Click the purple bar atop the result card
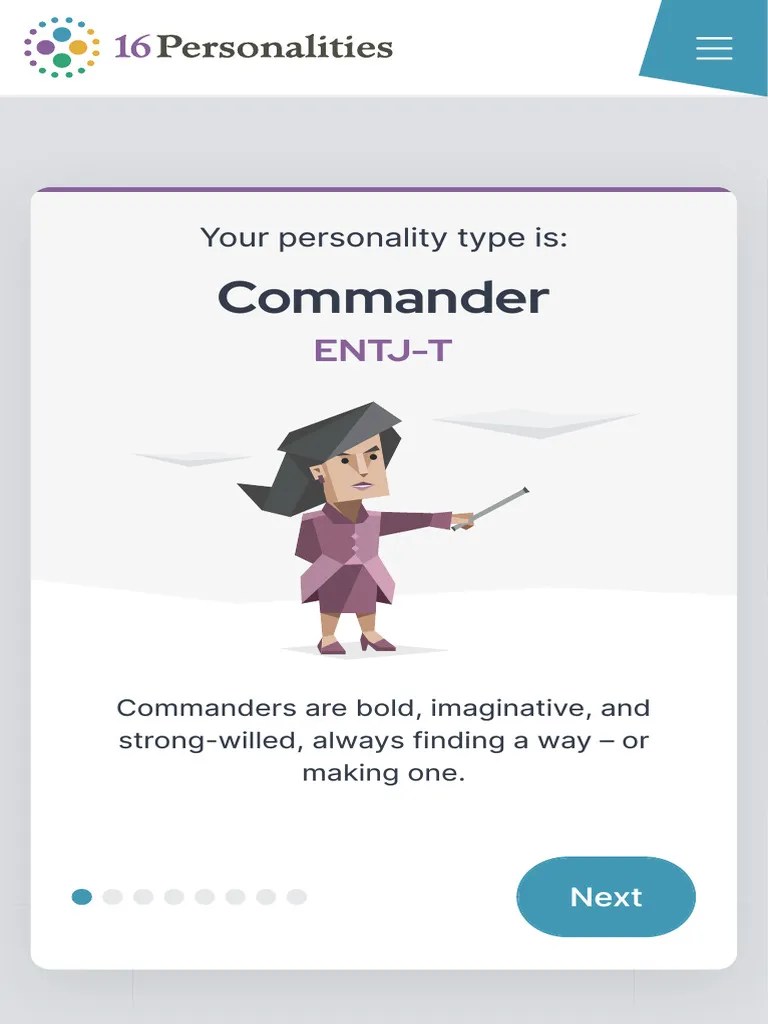Screen dimensions: 768x1024 [x=384, y=187]
